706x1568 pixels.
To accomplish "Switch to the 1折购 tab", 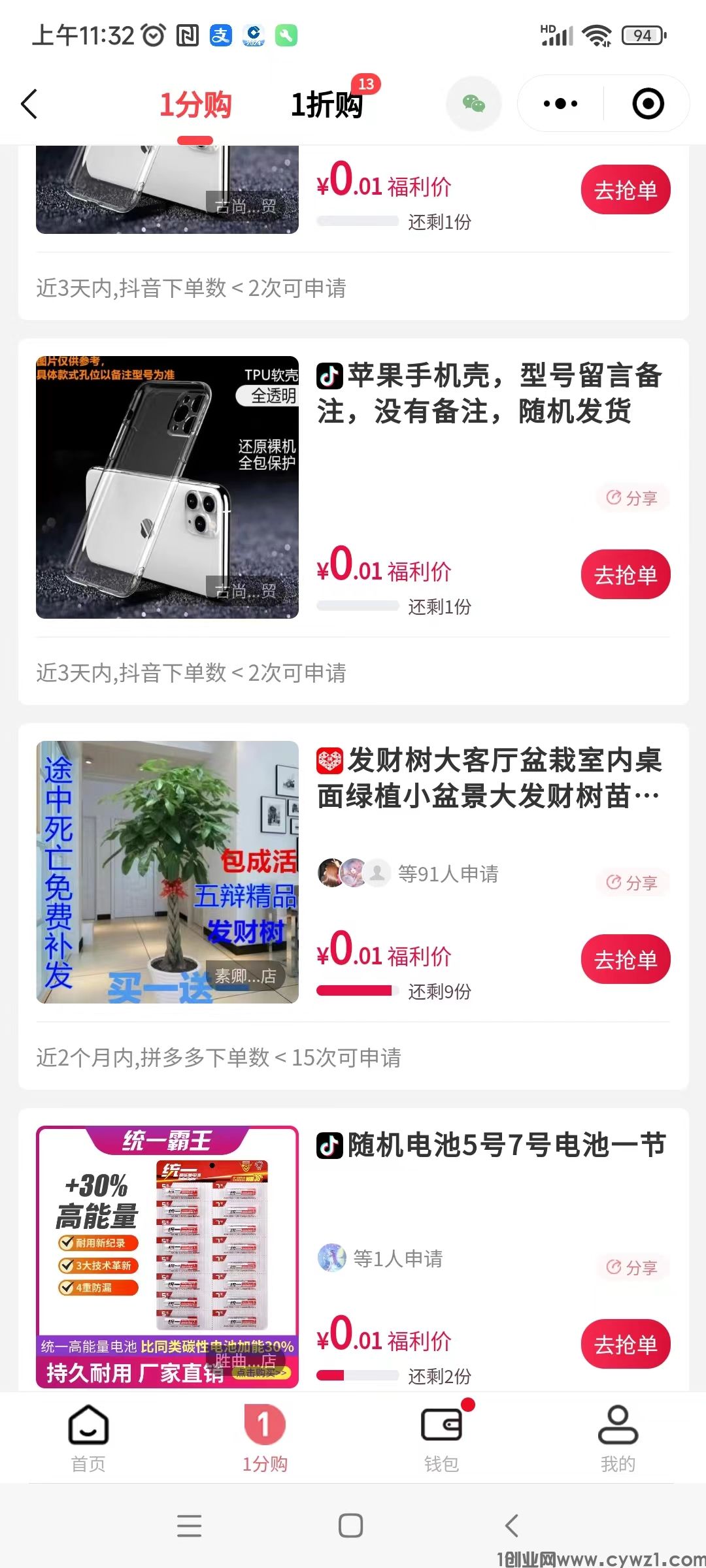I will tap(327, 105).
